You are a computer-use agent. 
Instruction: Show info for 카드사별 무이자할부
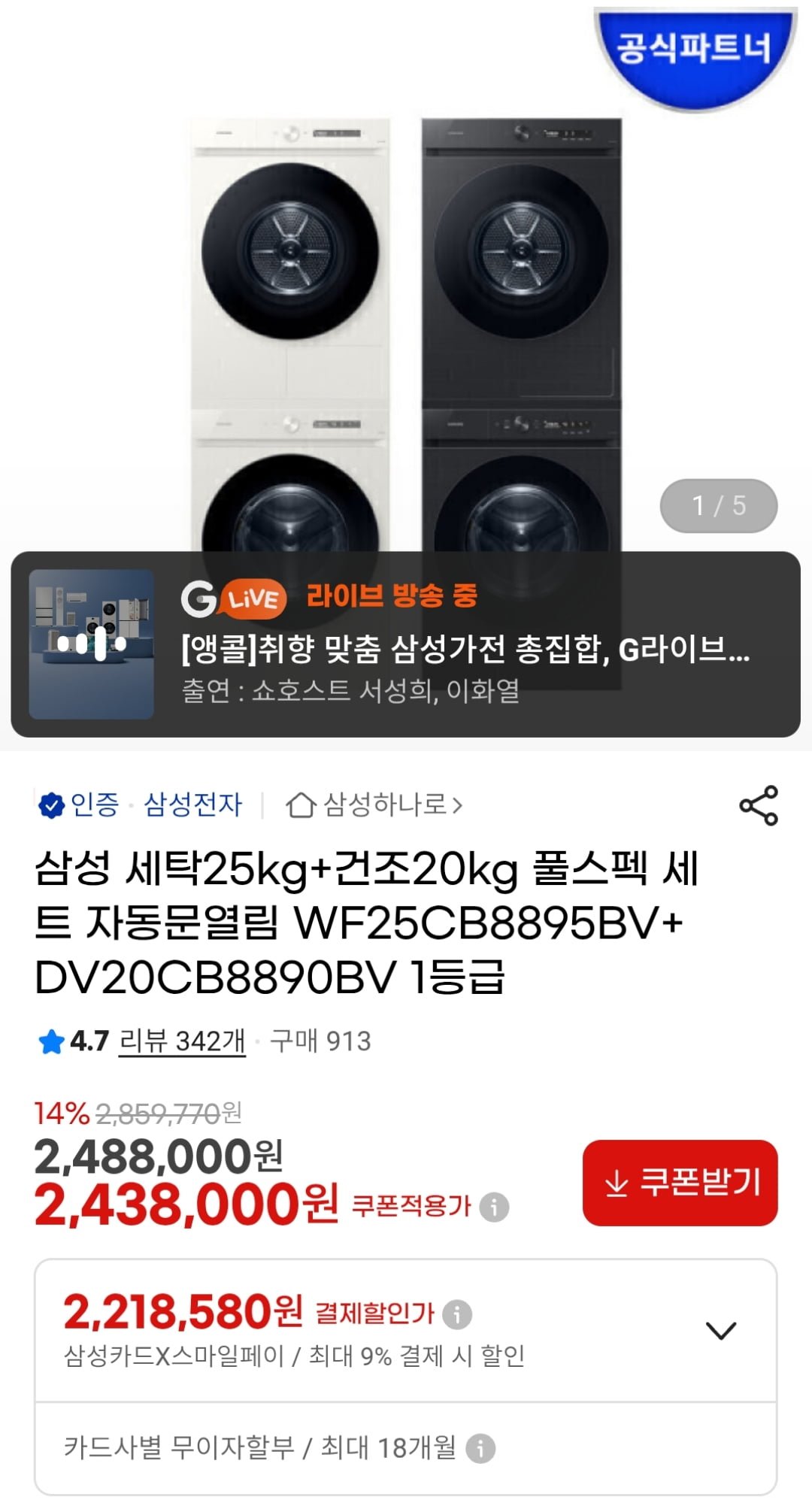(480, 1448)
